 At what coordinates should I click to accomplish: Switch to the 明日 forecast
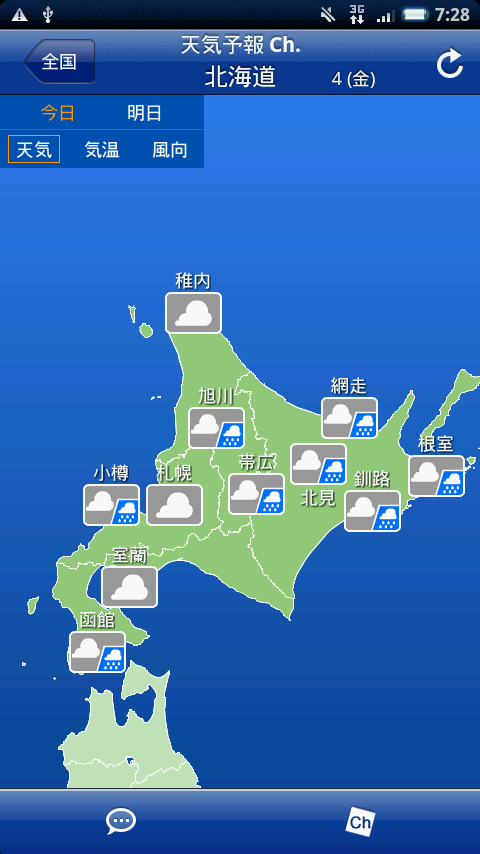[144, 113]
